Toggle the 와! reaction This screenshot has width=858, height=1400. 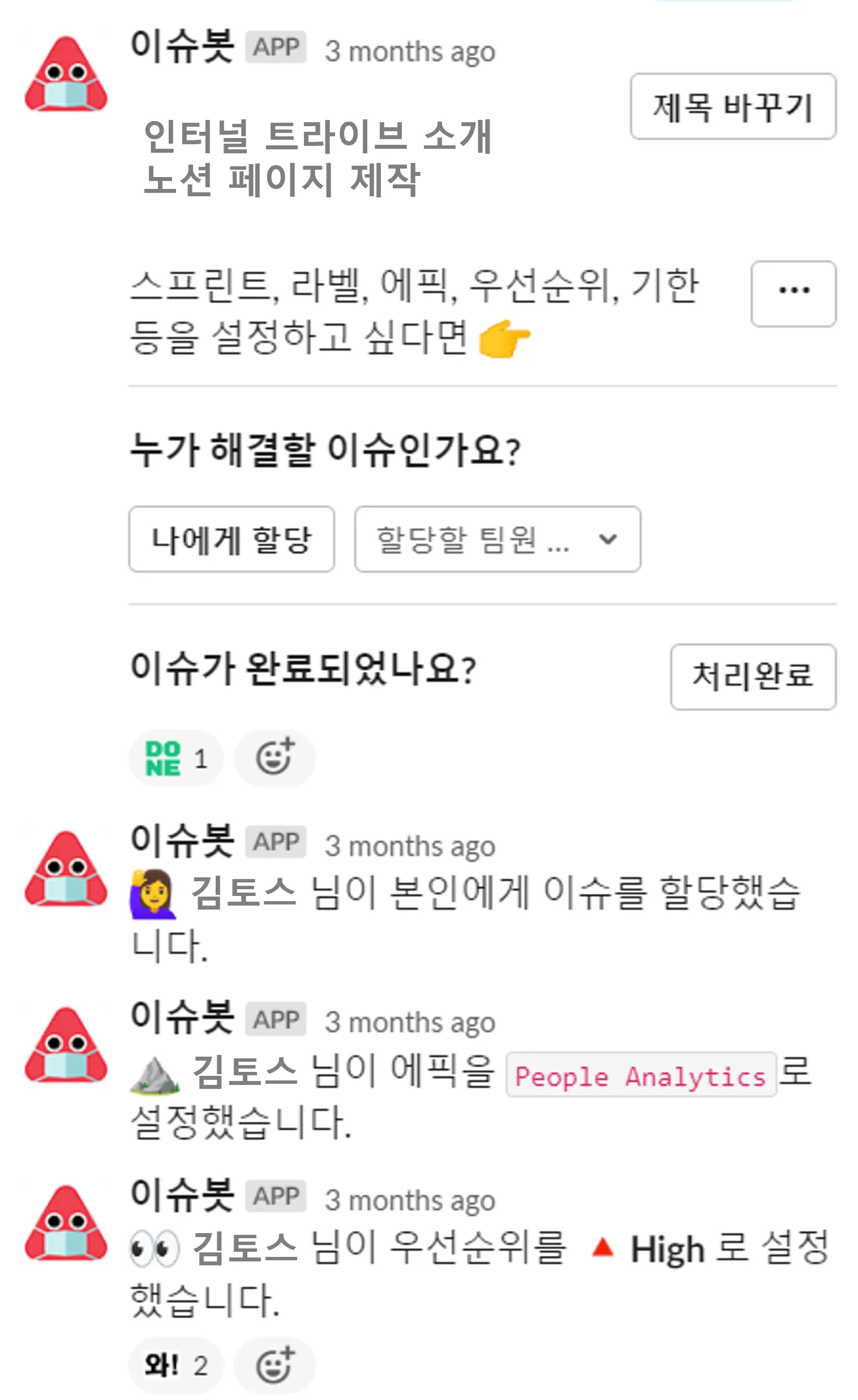(x=175, y=1365)
